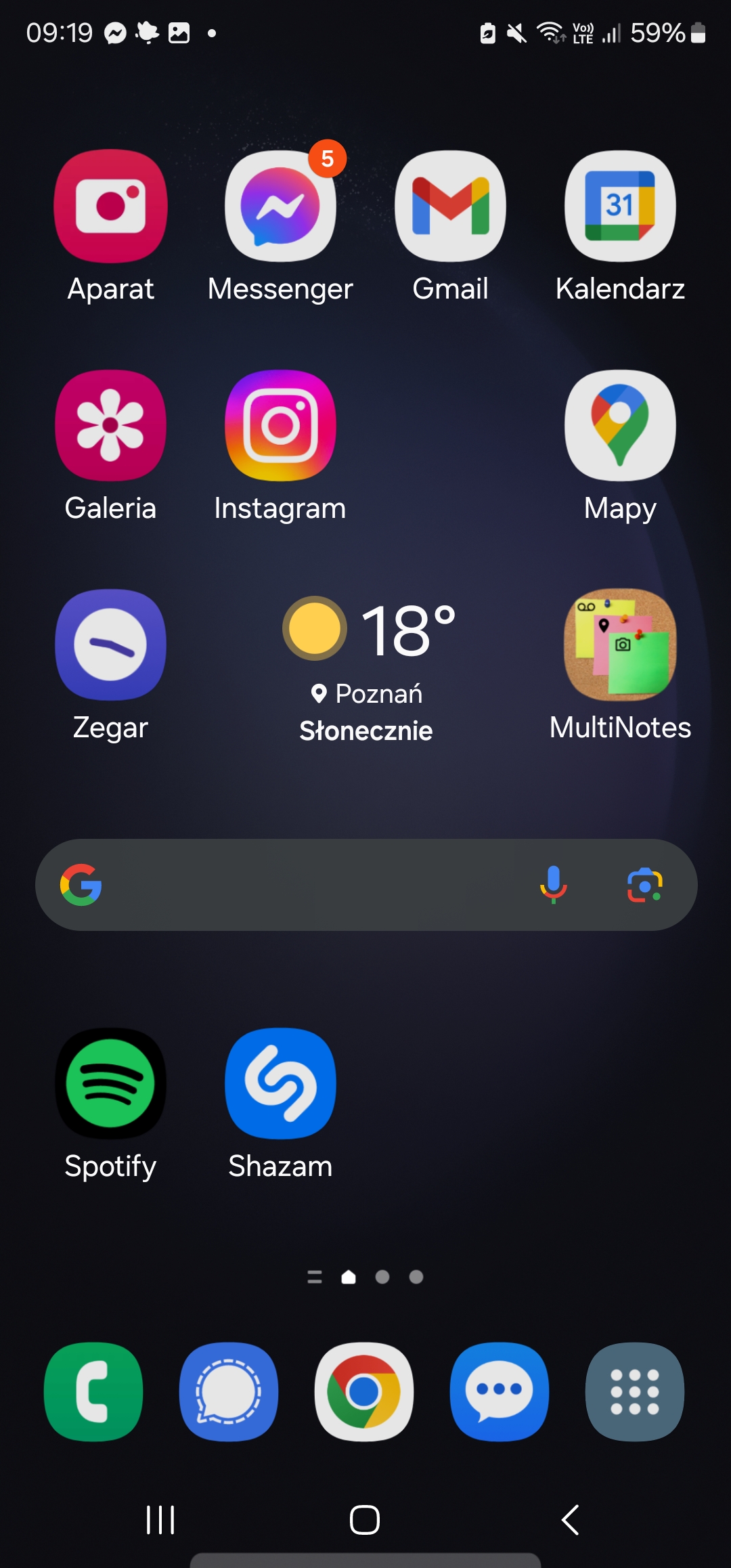Open the recent apps view

(x=161, y=1520)
